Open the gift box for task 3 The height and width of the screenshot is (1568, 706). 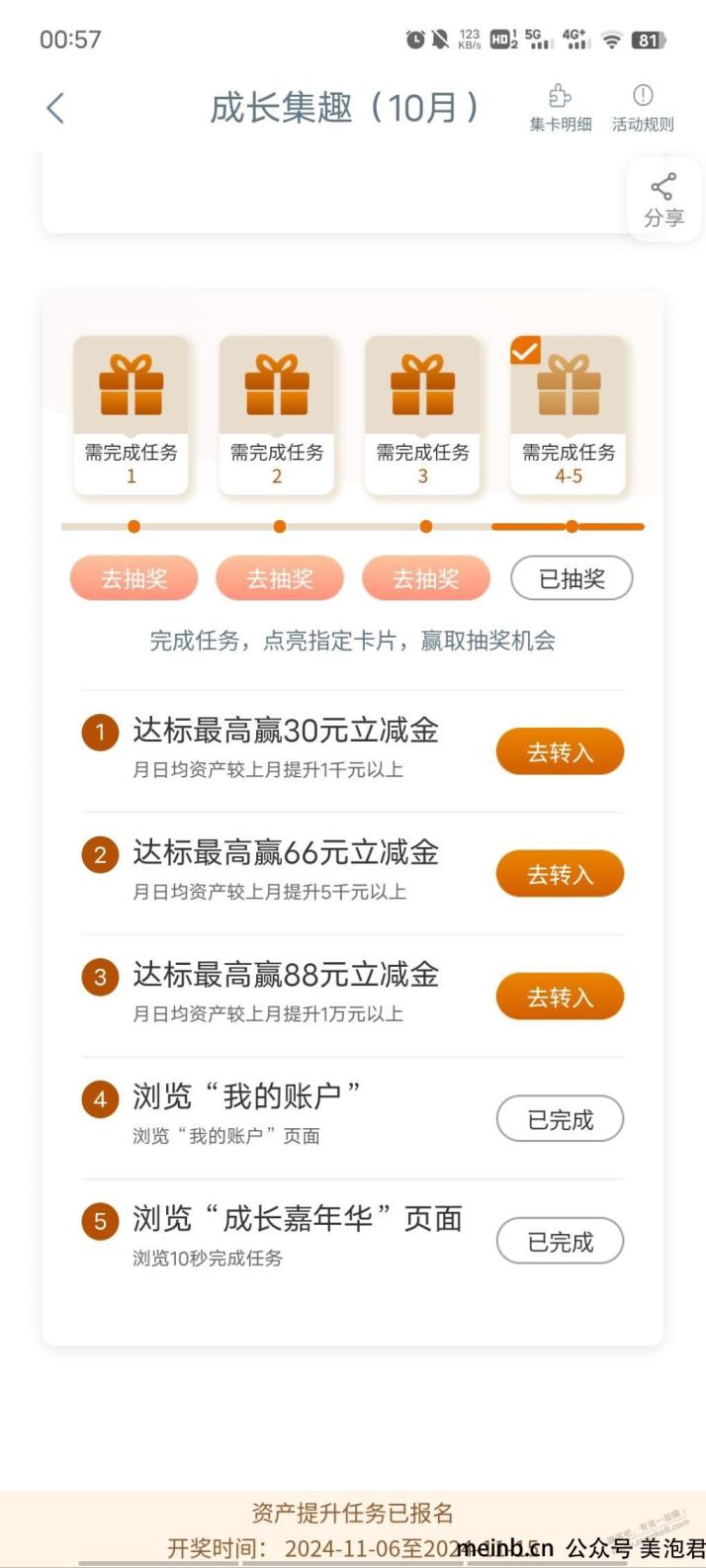coord(422,414)
